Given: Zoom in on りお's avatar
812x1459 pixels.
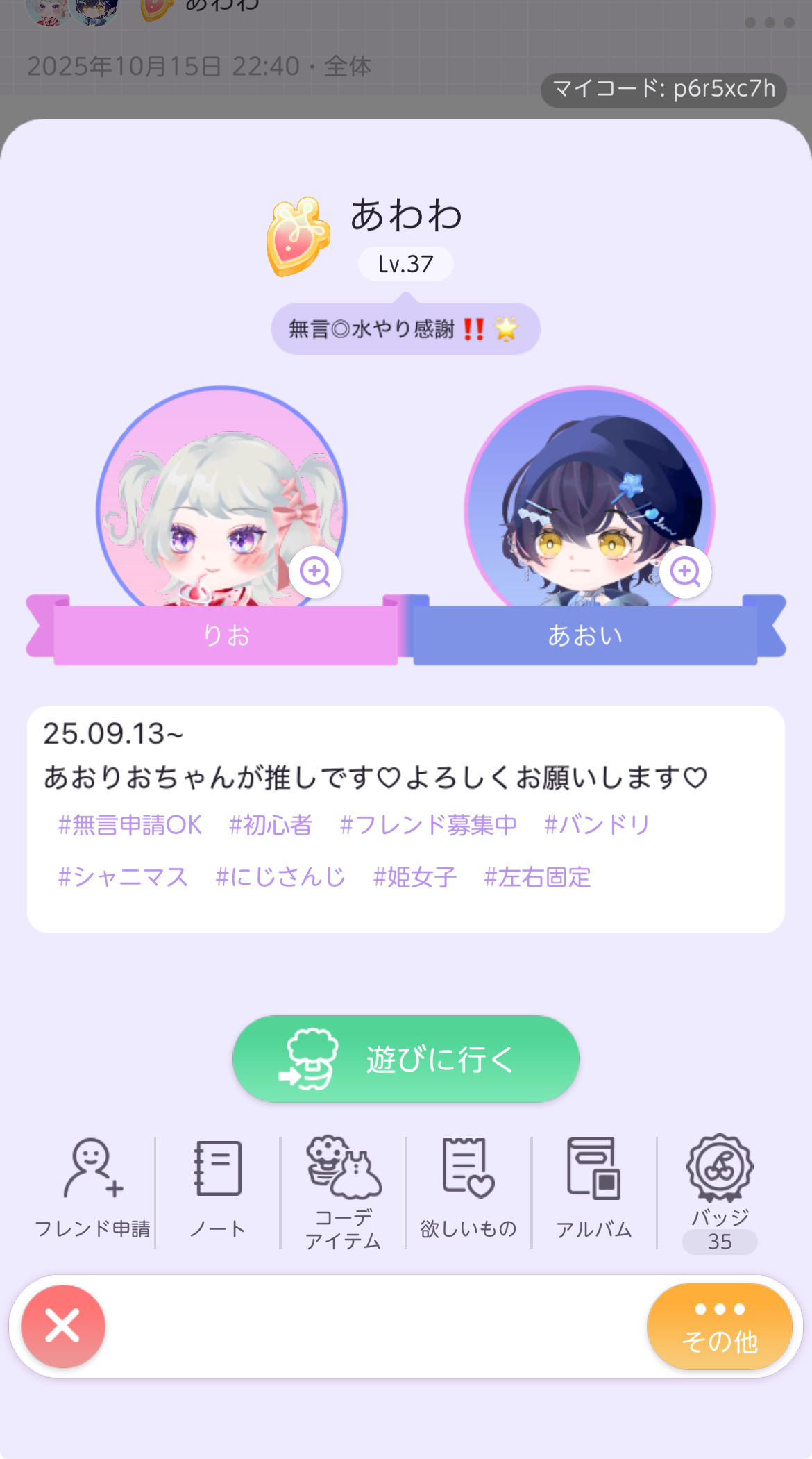Looking at the screenshot, I should pos(314,572).
